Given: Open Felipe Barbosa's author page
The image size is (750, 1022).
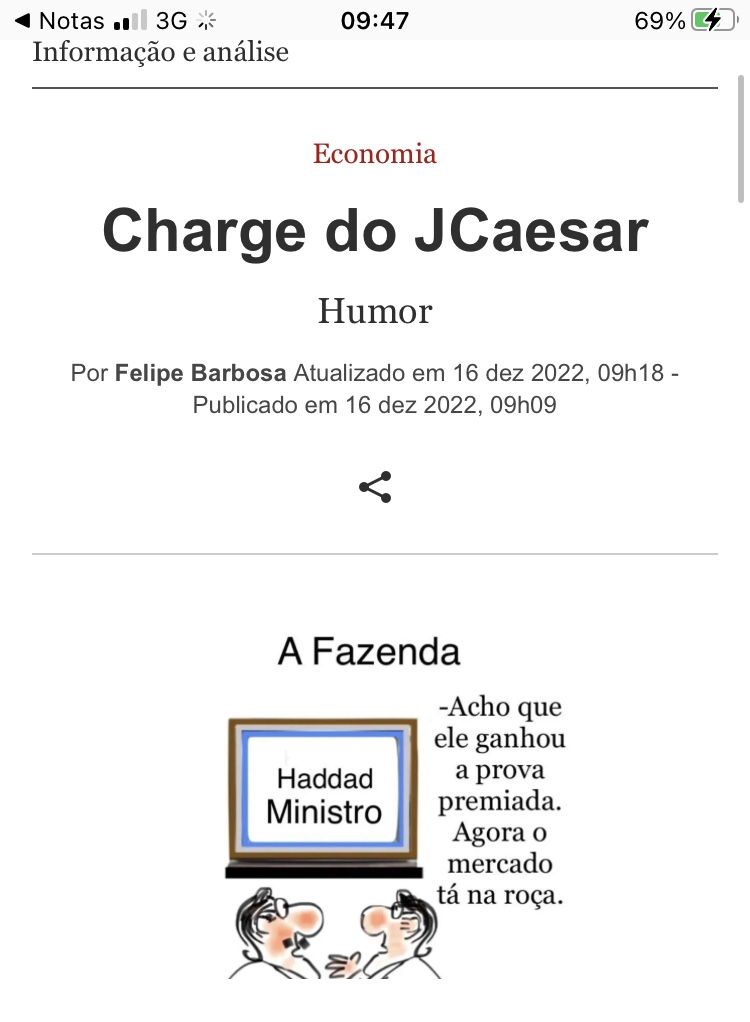Looking at the screenshot, I should point(200,374).
